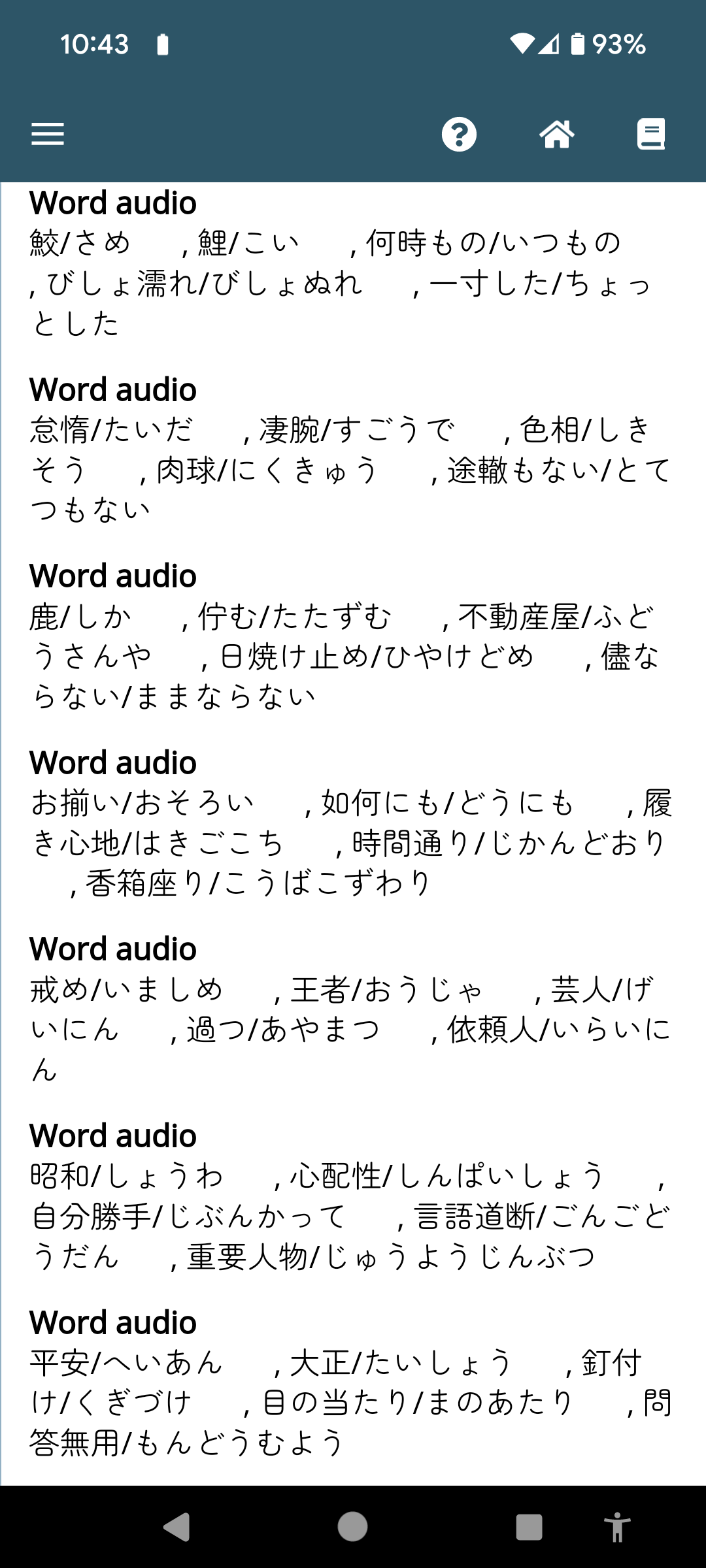The width and height of the screenshot is (706, 1568).
Task: Tap the system back button
Action: coord(176,1527)
